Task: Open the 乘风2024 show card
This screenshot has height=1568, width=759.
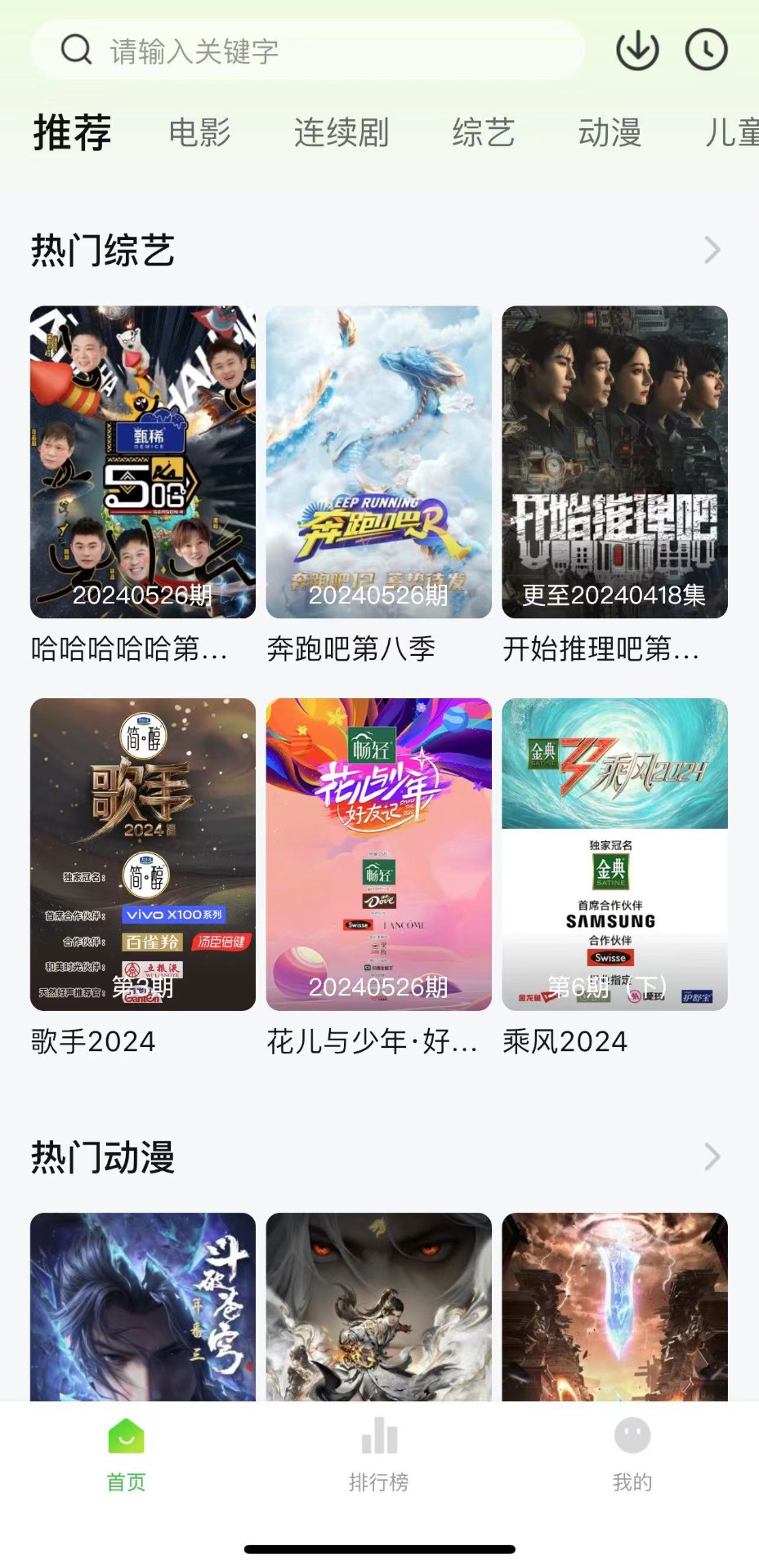Action: pyautogui.click(x=614, y=854)
